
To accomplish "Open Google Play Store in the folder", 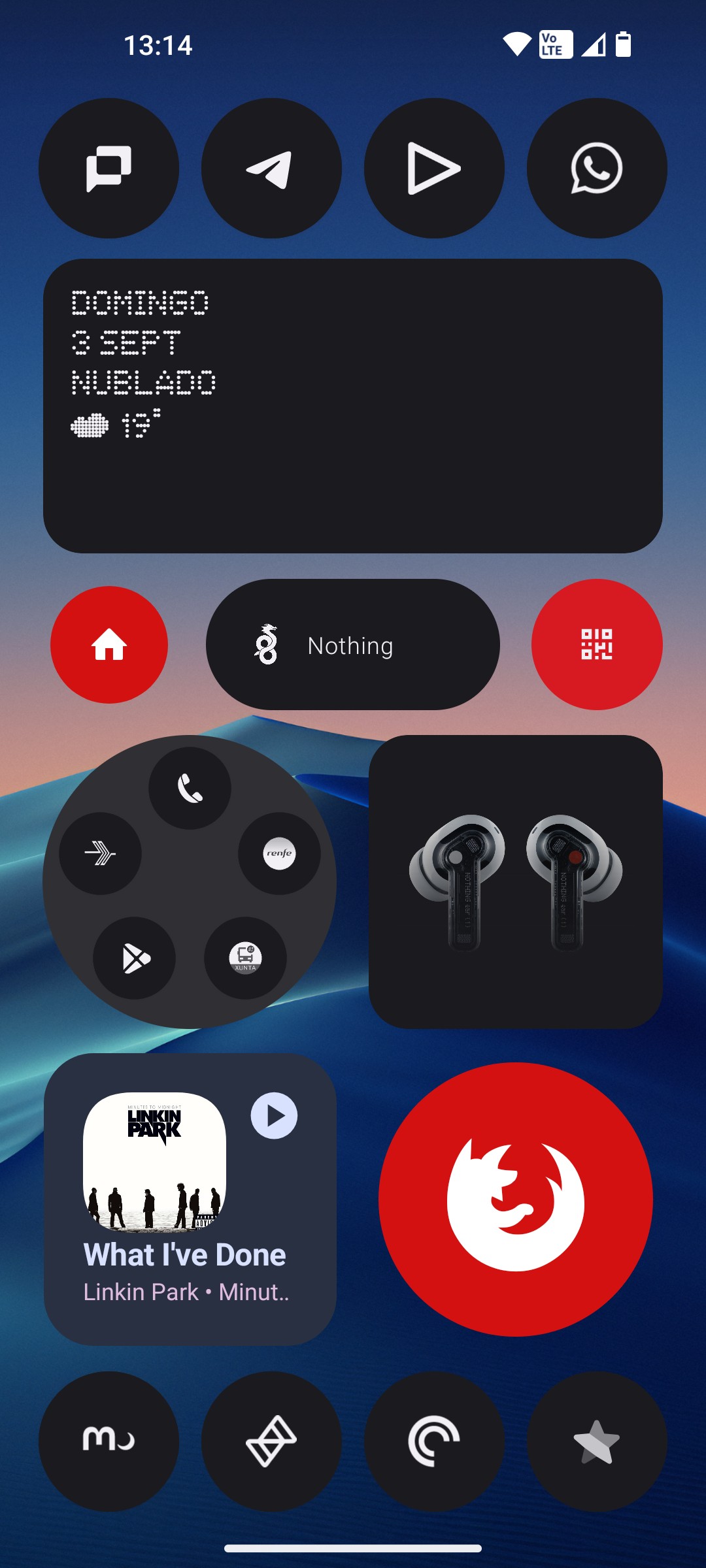I will point(135,958).
